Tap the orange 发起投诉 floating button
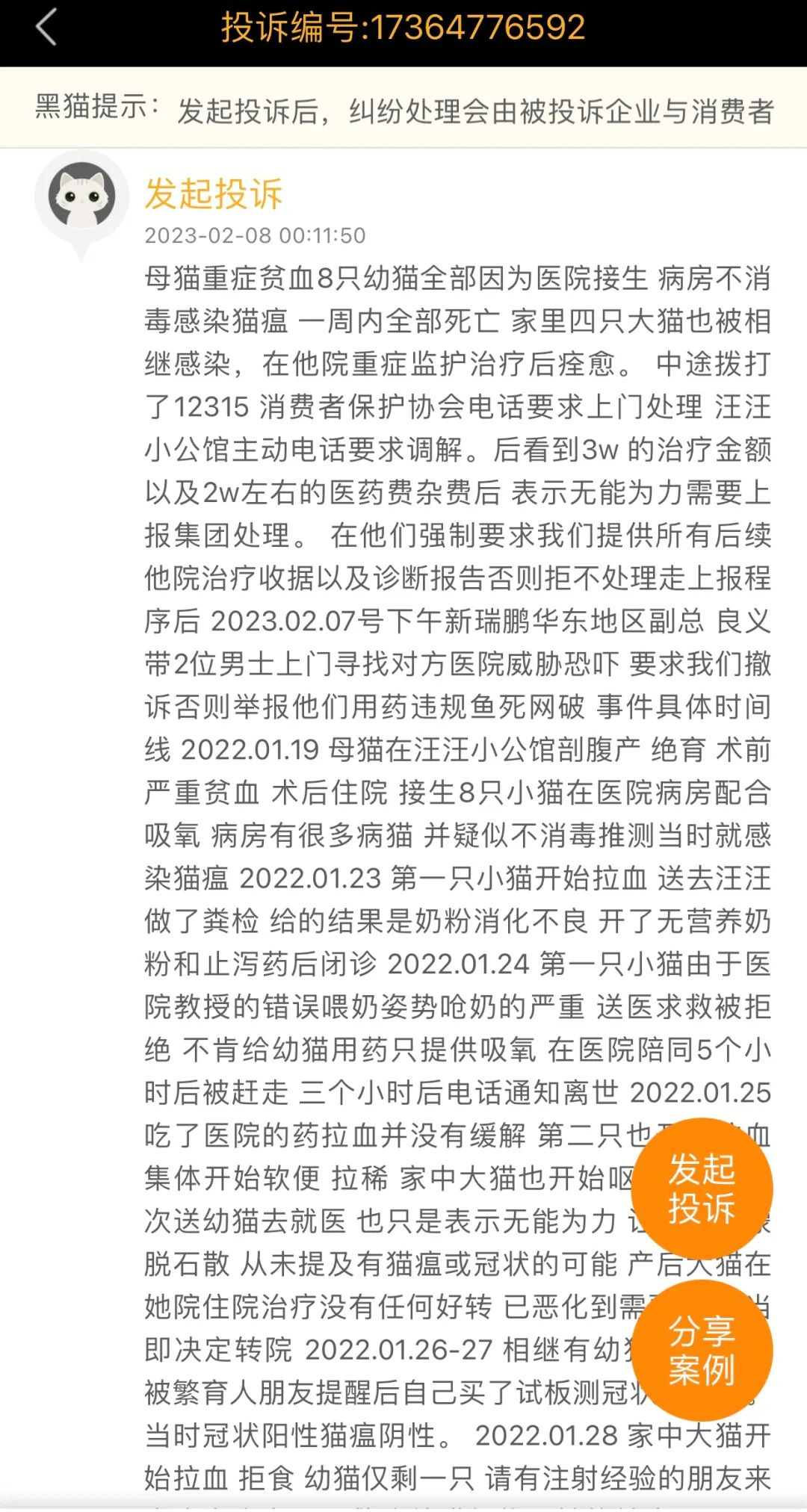 [702, 1188]
